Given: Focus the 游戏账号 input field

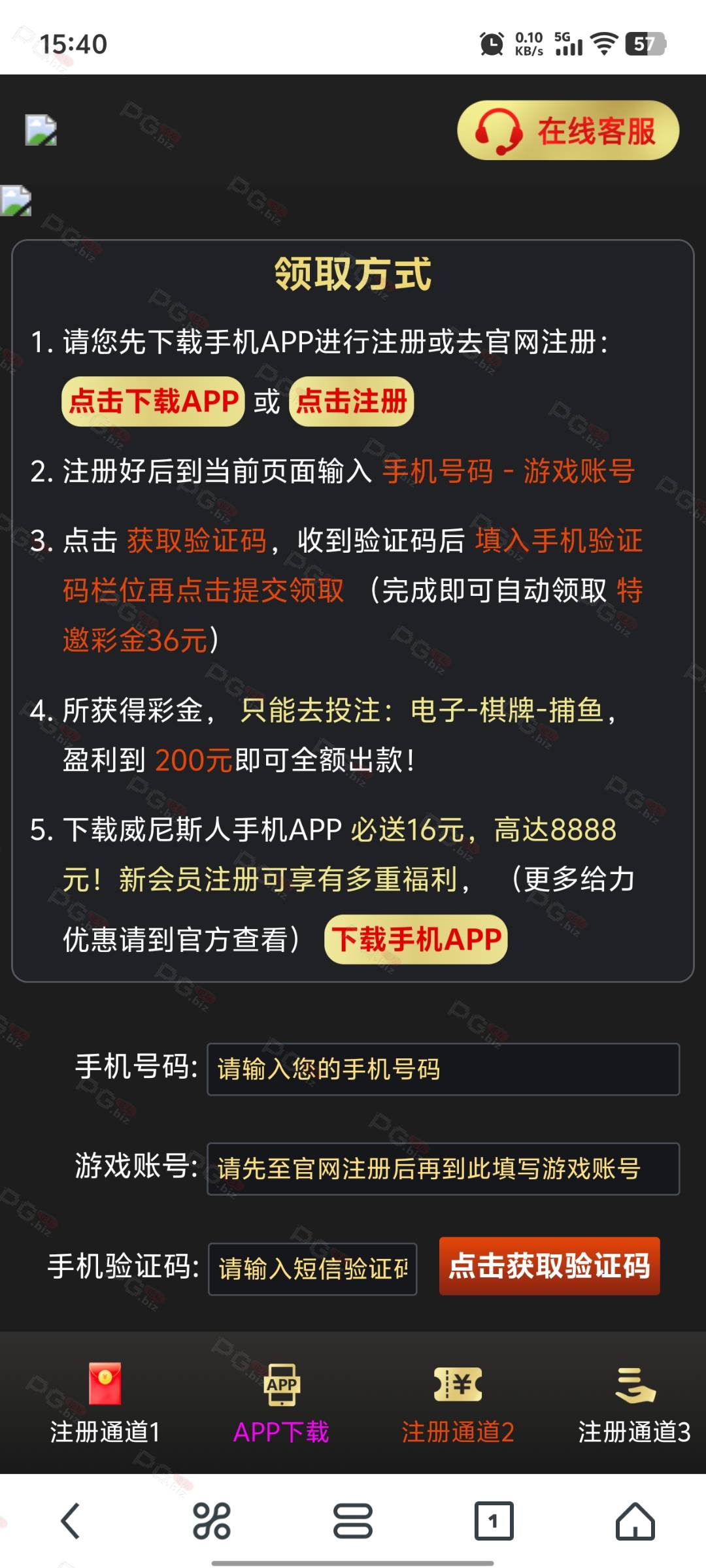Looking at the screenshot, I should pos(443,1169).
